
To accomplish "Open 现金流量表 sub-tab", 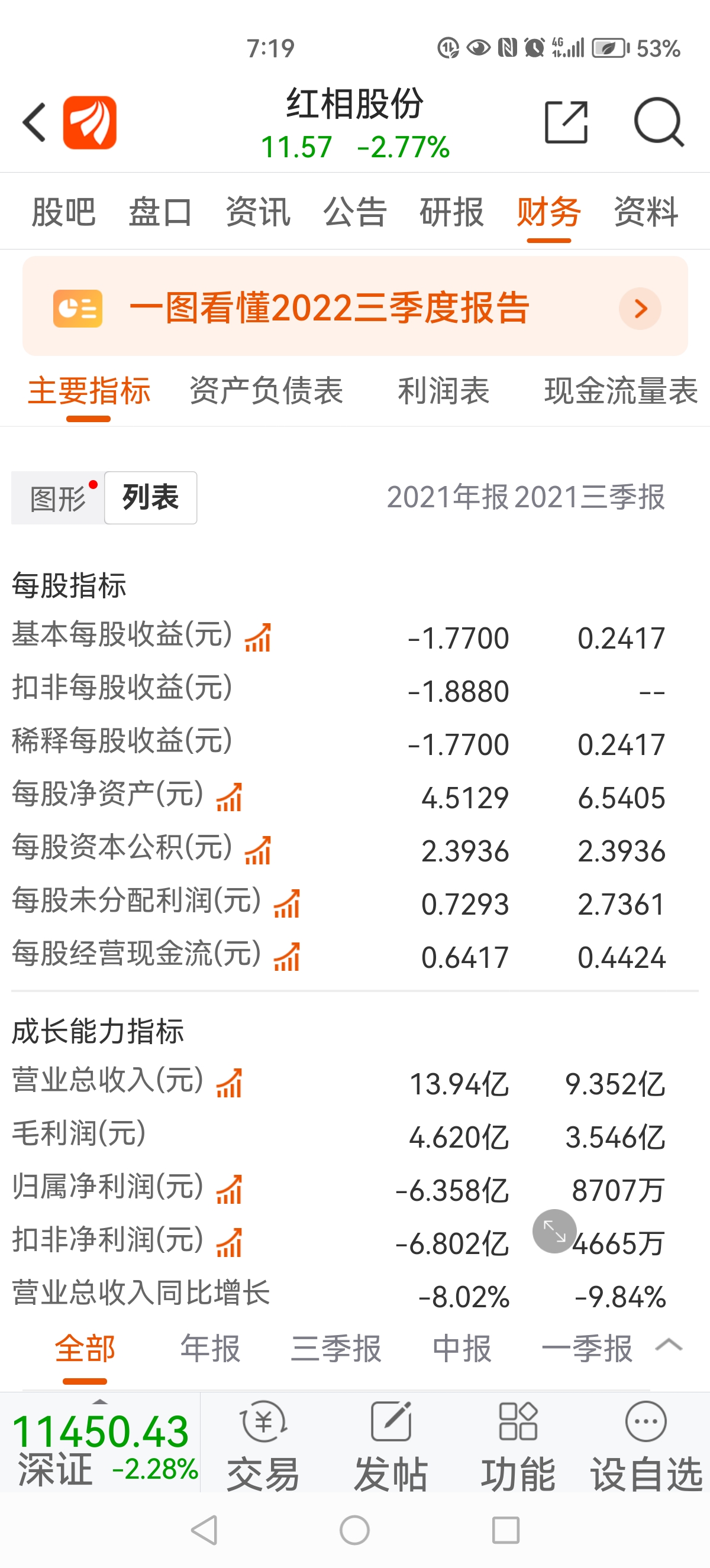I will pos(621,390).
